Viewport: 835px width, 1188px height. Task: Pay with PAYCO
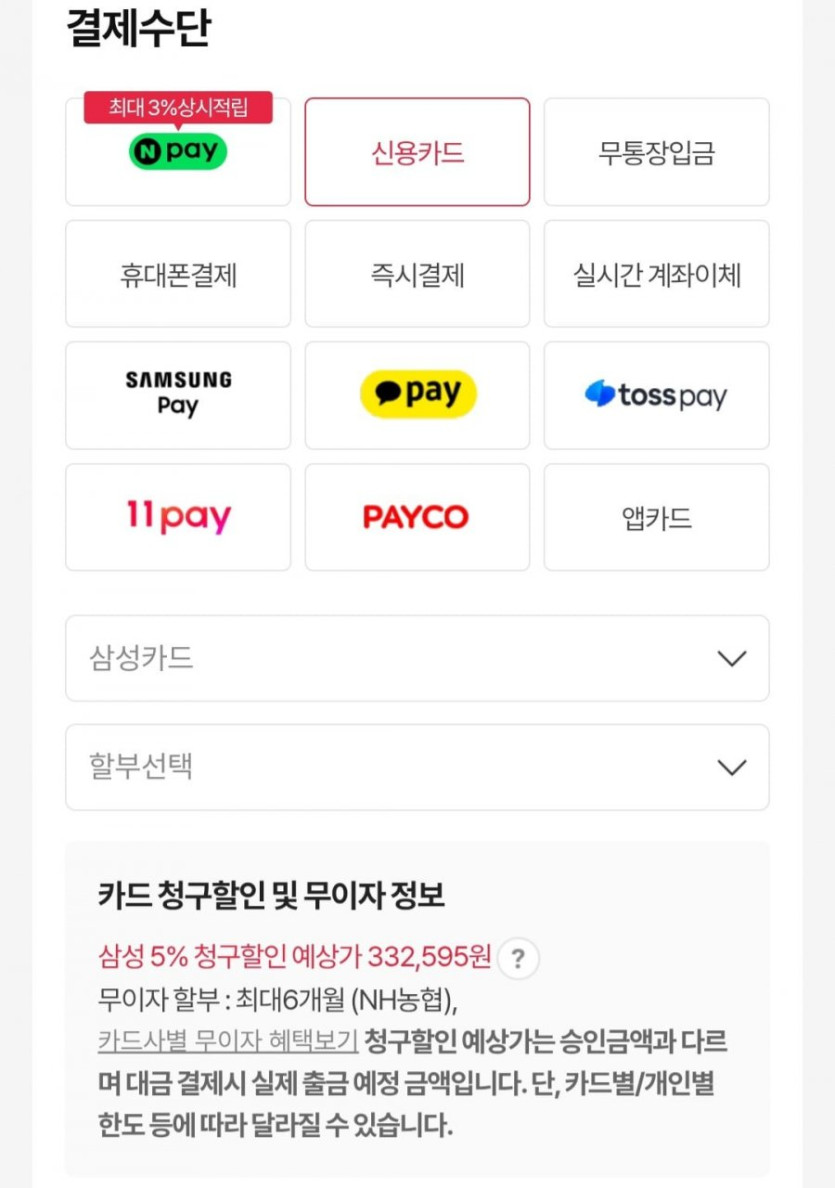(417, 517)
